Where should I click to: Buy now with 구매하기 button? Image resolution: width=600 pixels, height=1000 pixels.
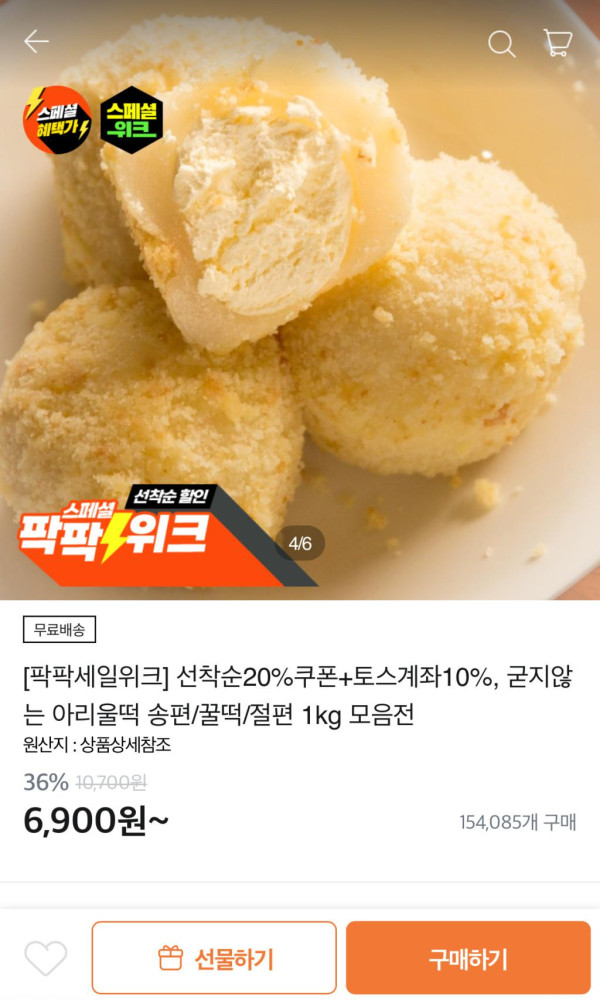468,958
